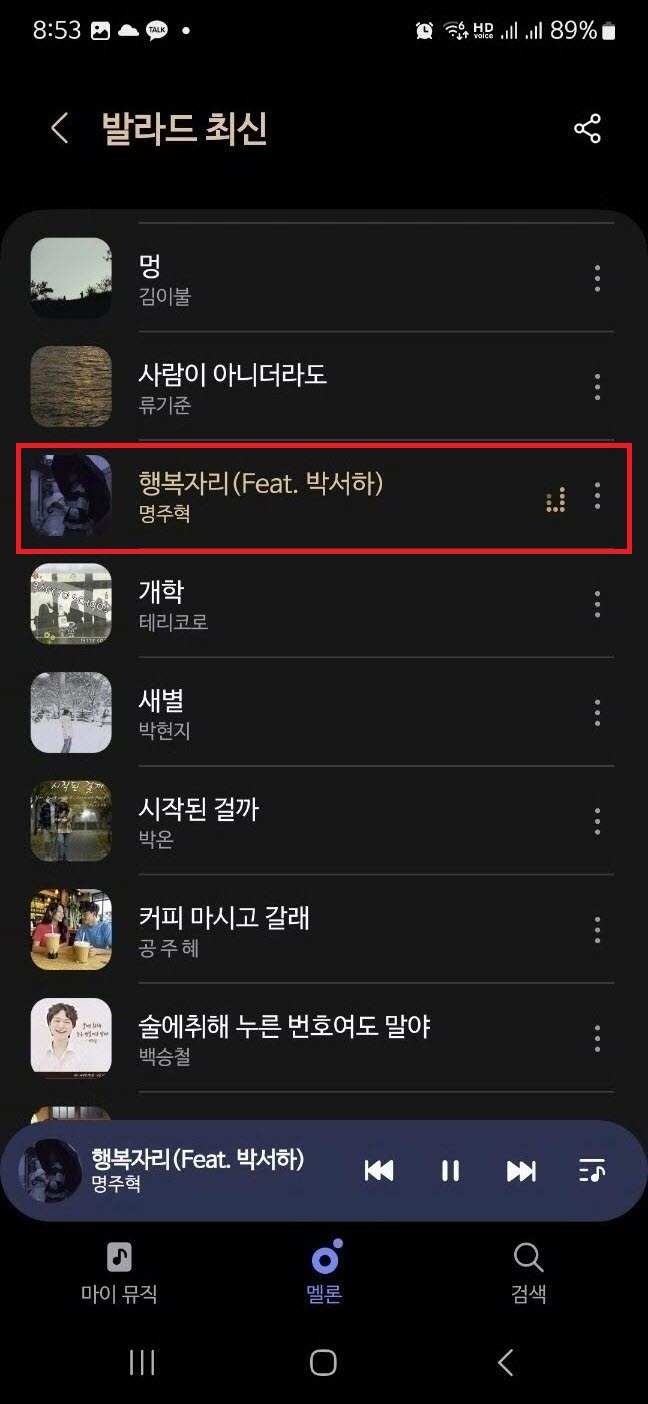Viewport: 648px width, 1404px height.
Task: Skip to the next track
Action: click(x=521, y=1171)
